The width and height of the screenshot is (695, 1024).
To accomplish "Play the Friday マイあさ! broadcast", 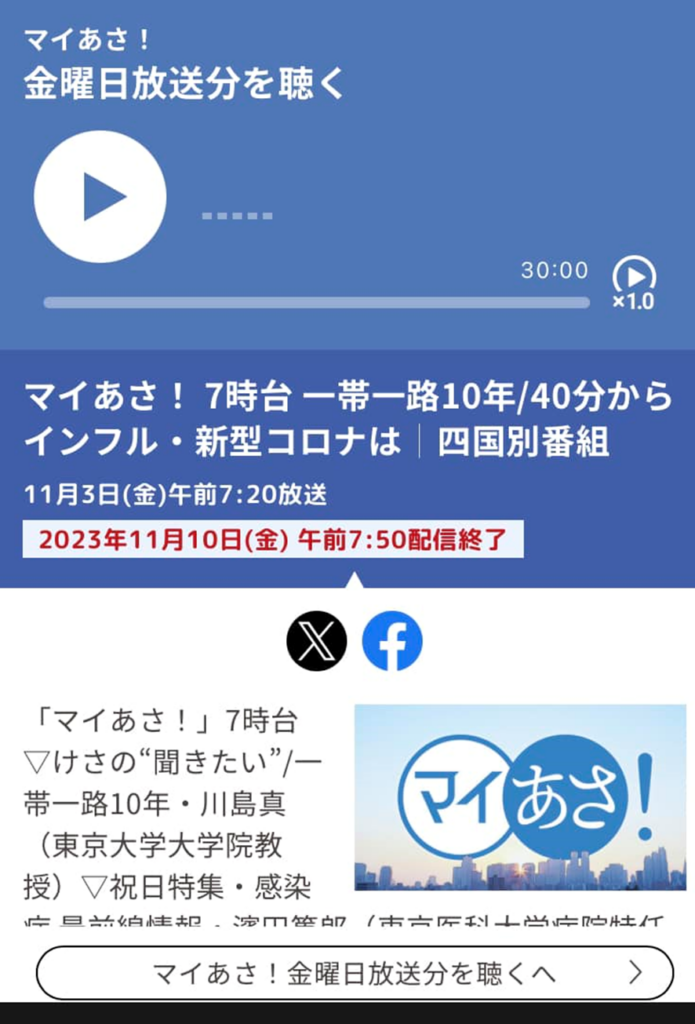I will coord(100,197).
